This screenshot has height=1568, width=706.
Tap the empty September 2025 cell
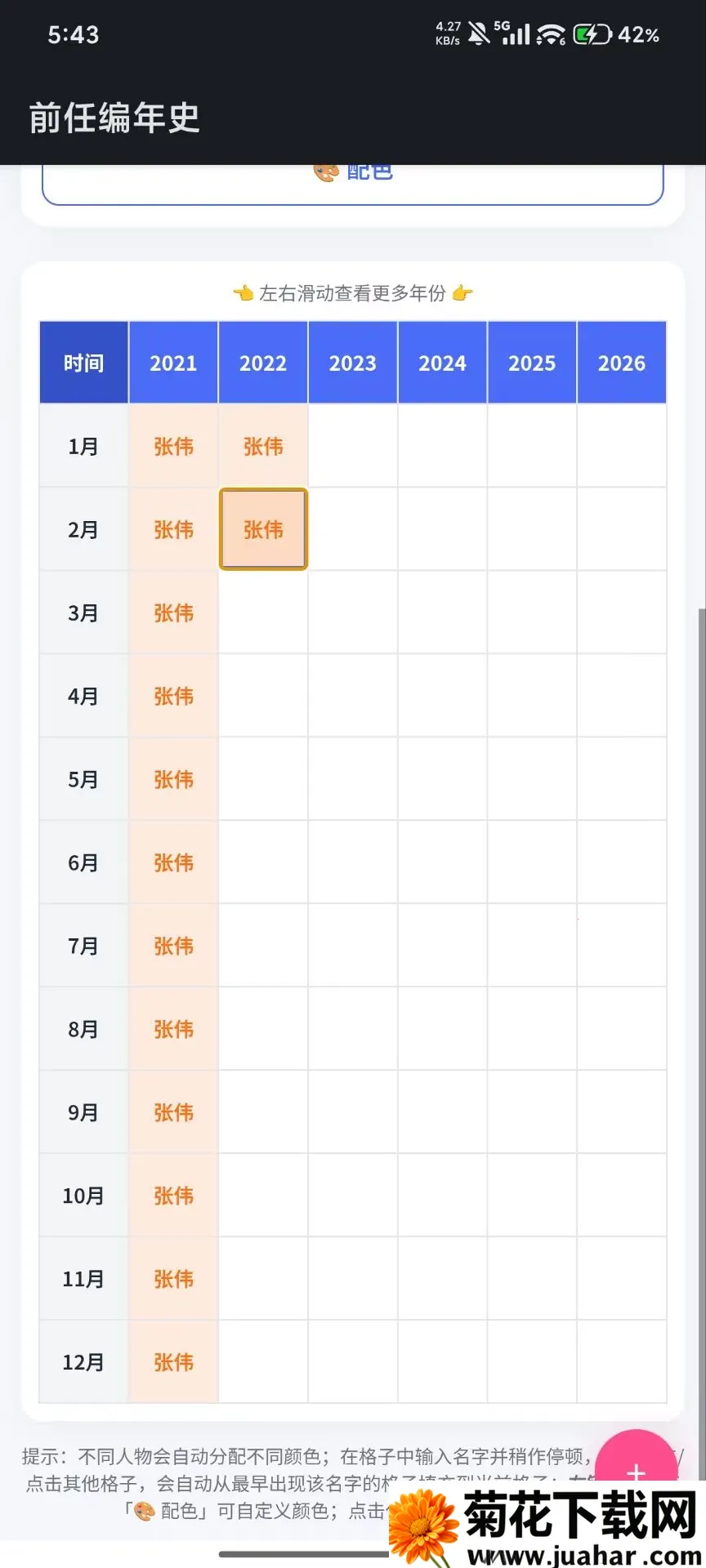point(532,1112)
